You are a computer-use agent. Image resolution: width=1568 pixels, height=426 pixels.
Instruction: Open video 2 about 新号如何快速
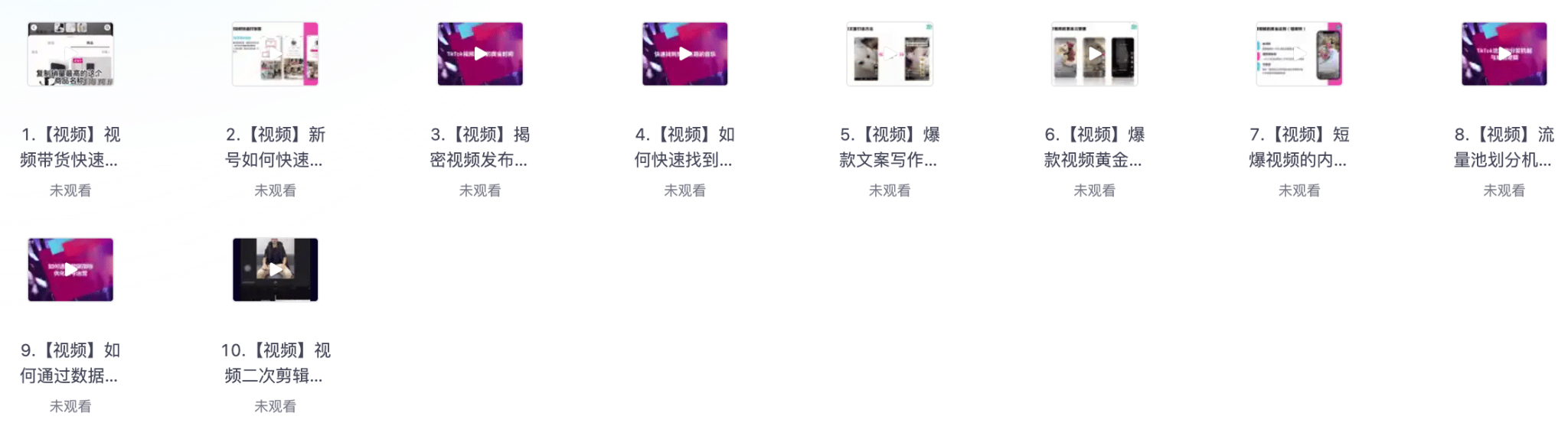[275, 54]
